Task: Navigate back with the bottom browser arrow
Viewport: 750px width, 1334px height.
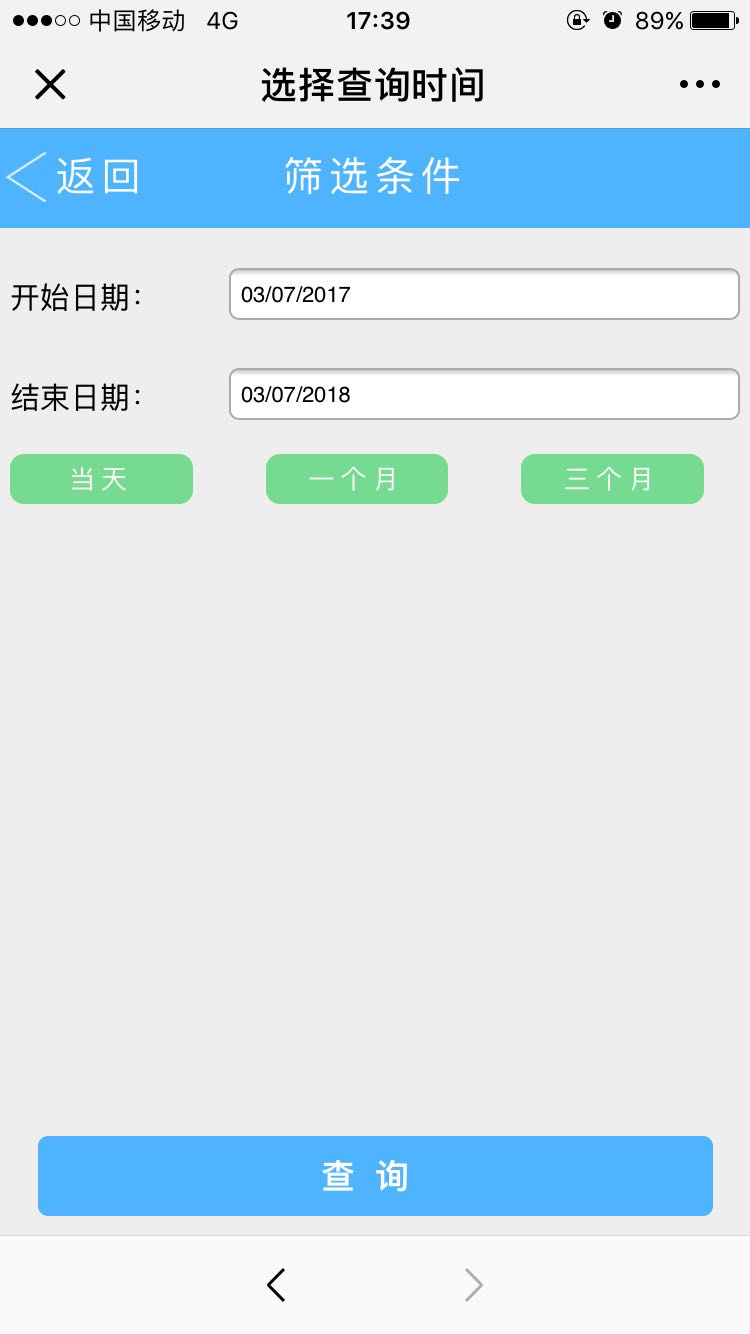Action: point(277,1285)
